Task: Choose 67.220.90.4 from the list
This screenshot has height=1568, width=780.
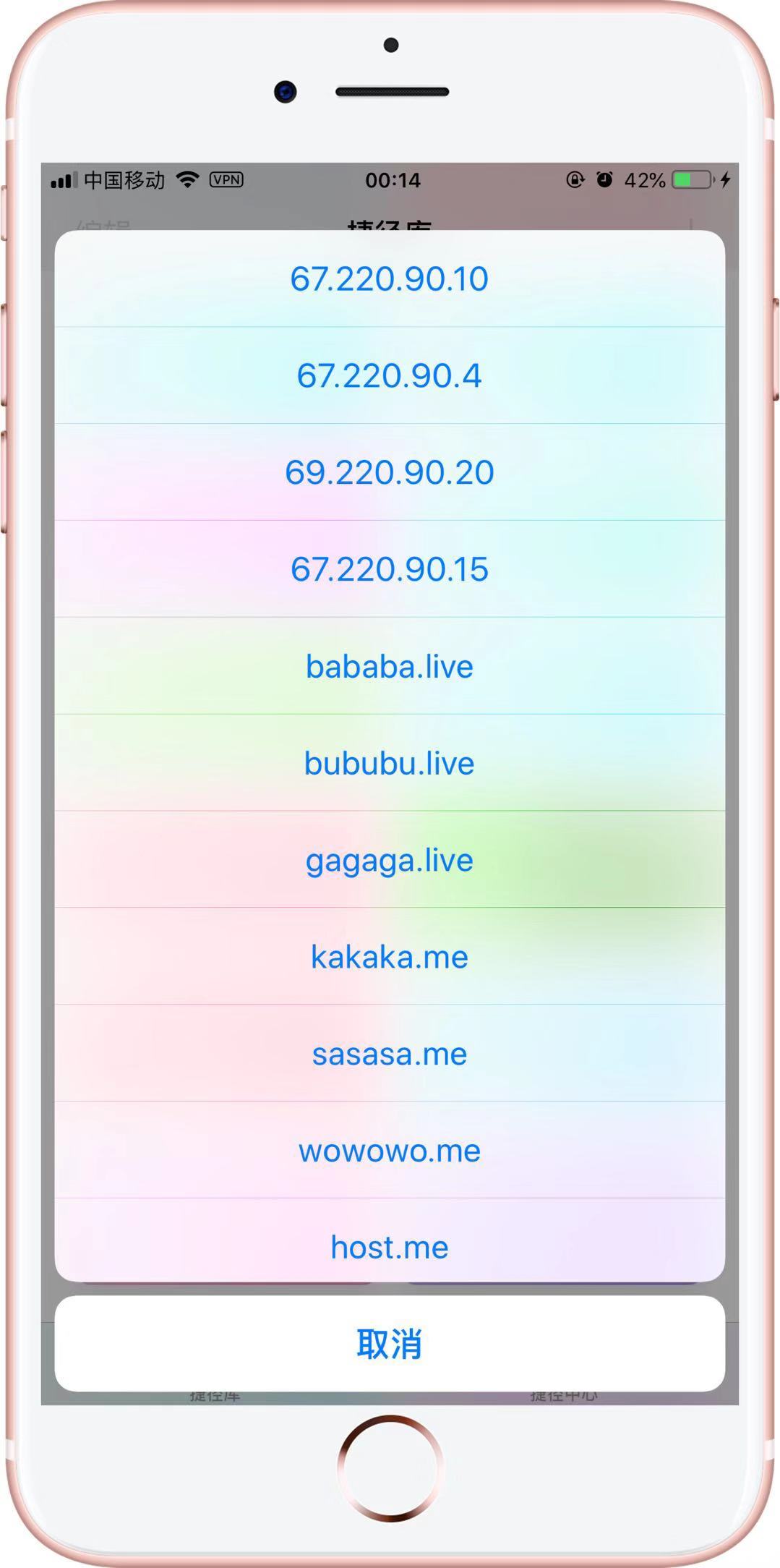Action: click(x=390, y=375)
